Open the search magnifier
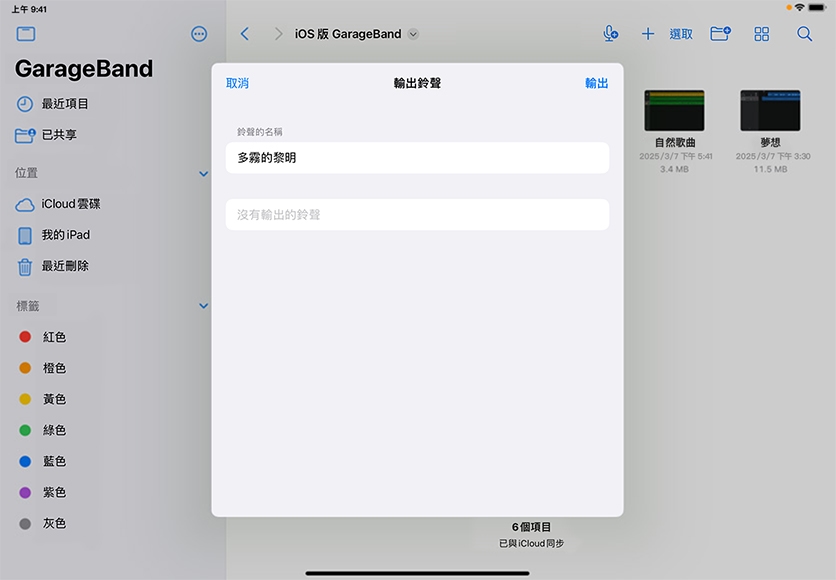Image resolution: width=836 pixels, height=580 pixels. [804, 34]
